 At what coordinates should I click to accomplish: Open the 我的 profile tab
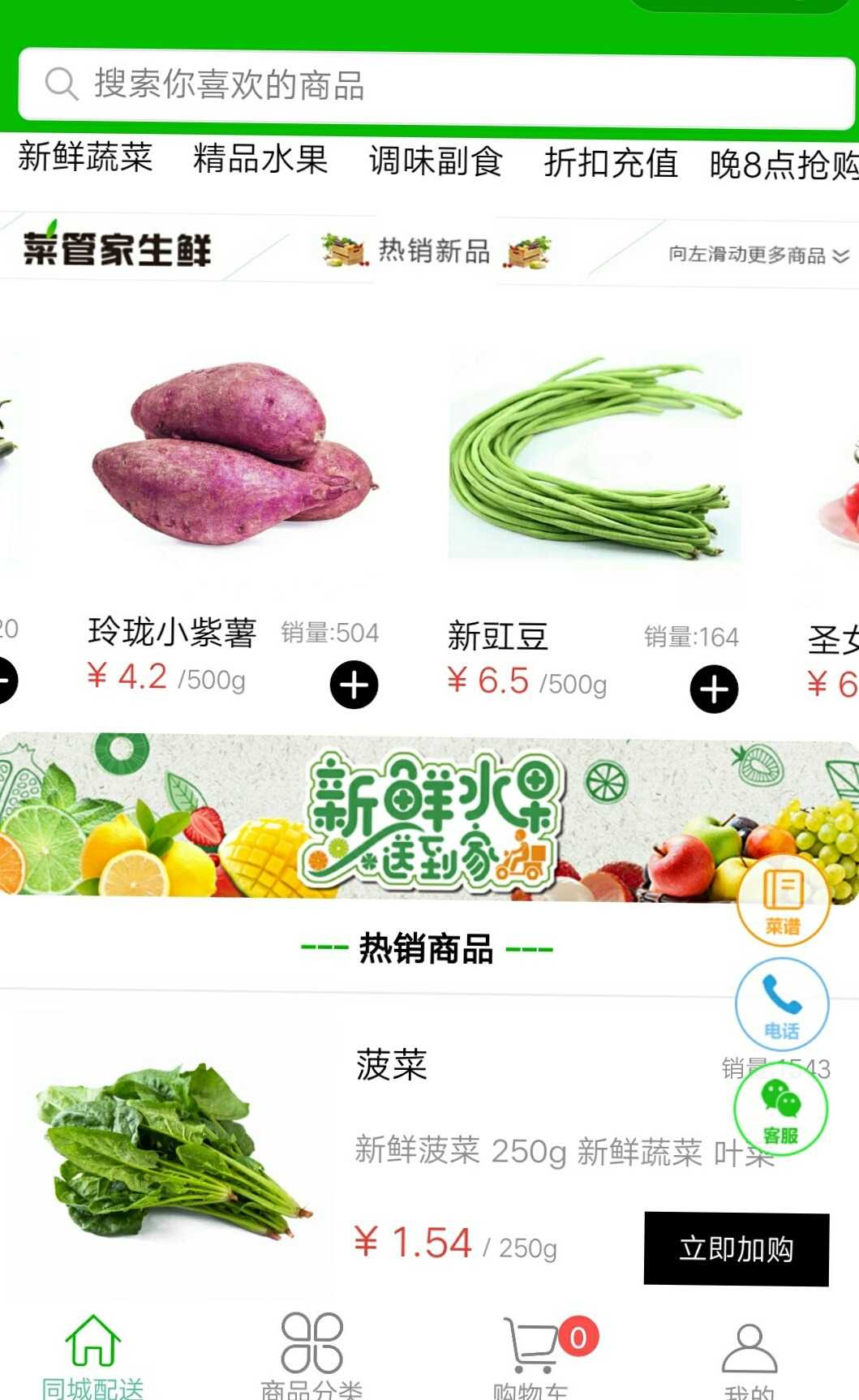click(749, 1355)
